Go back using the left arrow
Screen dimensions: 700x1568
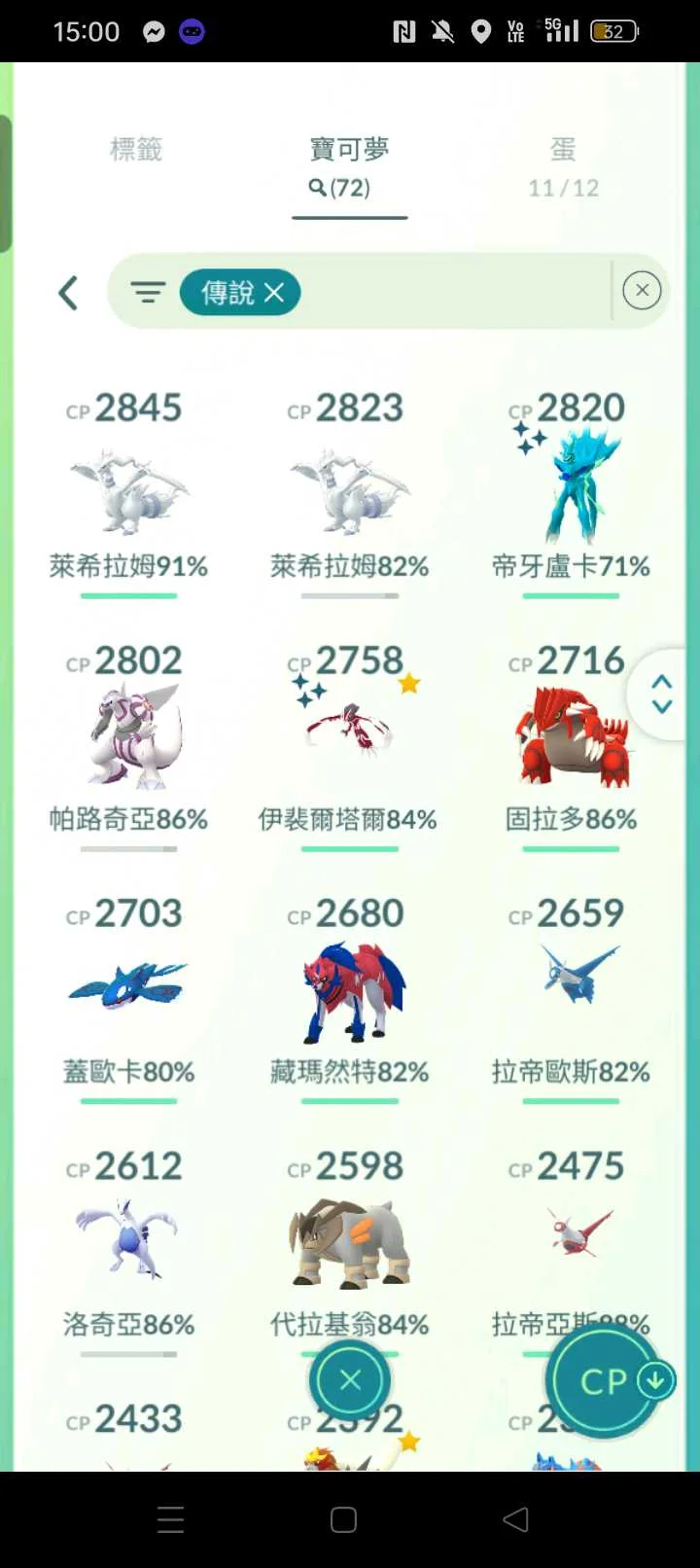click(68, 293)
